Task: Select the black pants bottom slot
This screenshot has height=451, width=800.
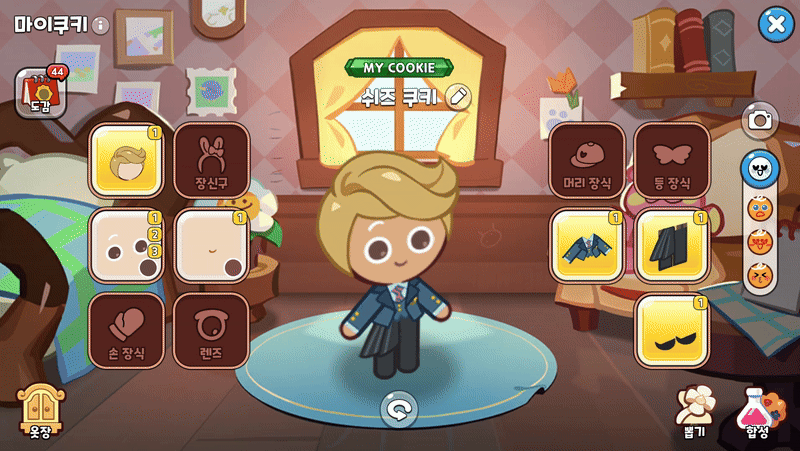Action: click(x=672, y=245)
